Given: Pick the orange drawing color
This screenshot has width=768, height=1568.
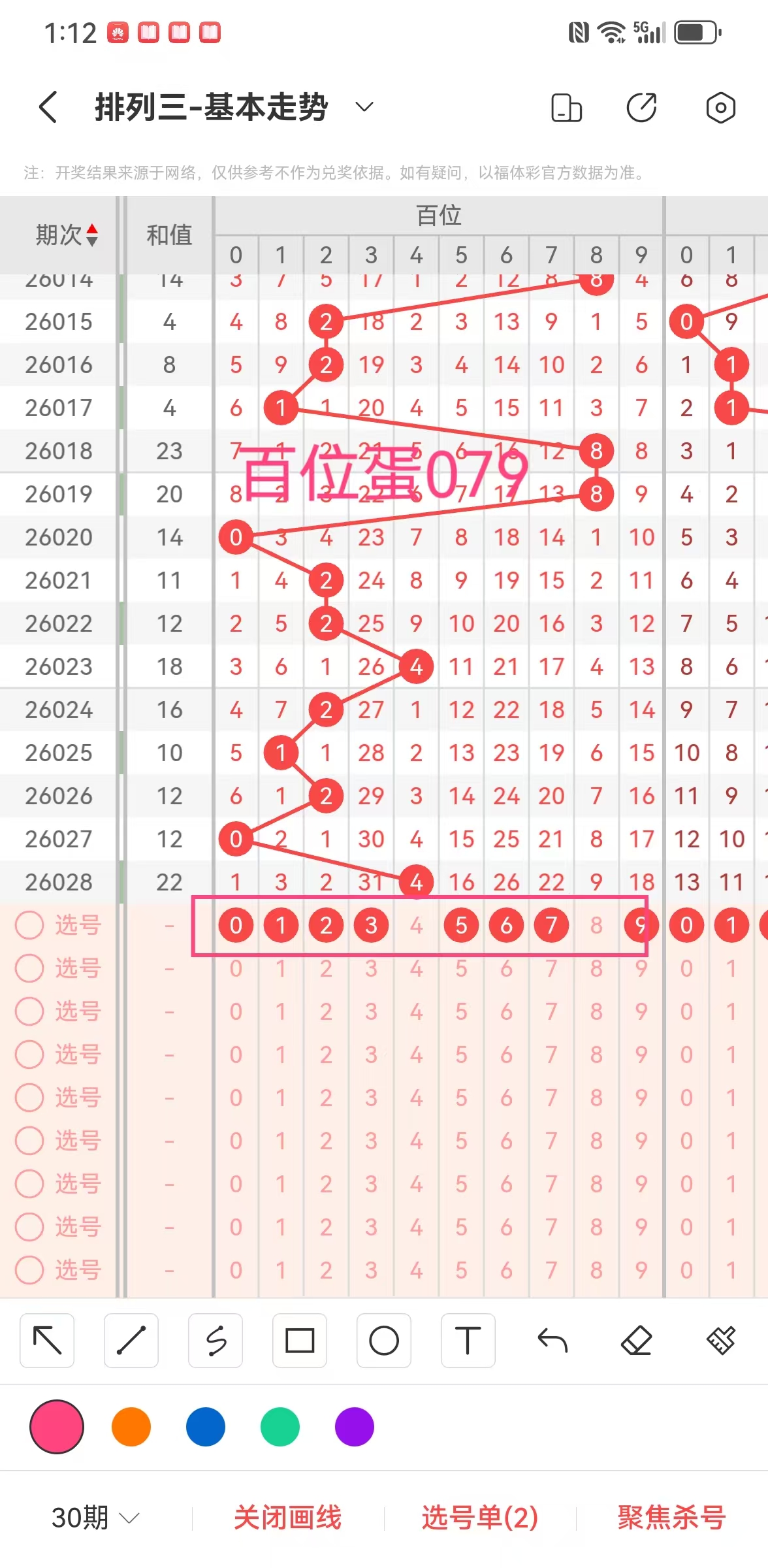Looking at the screenshot, I should coord(131,1427).
